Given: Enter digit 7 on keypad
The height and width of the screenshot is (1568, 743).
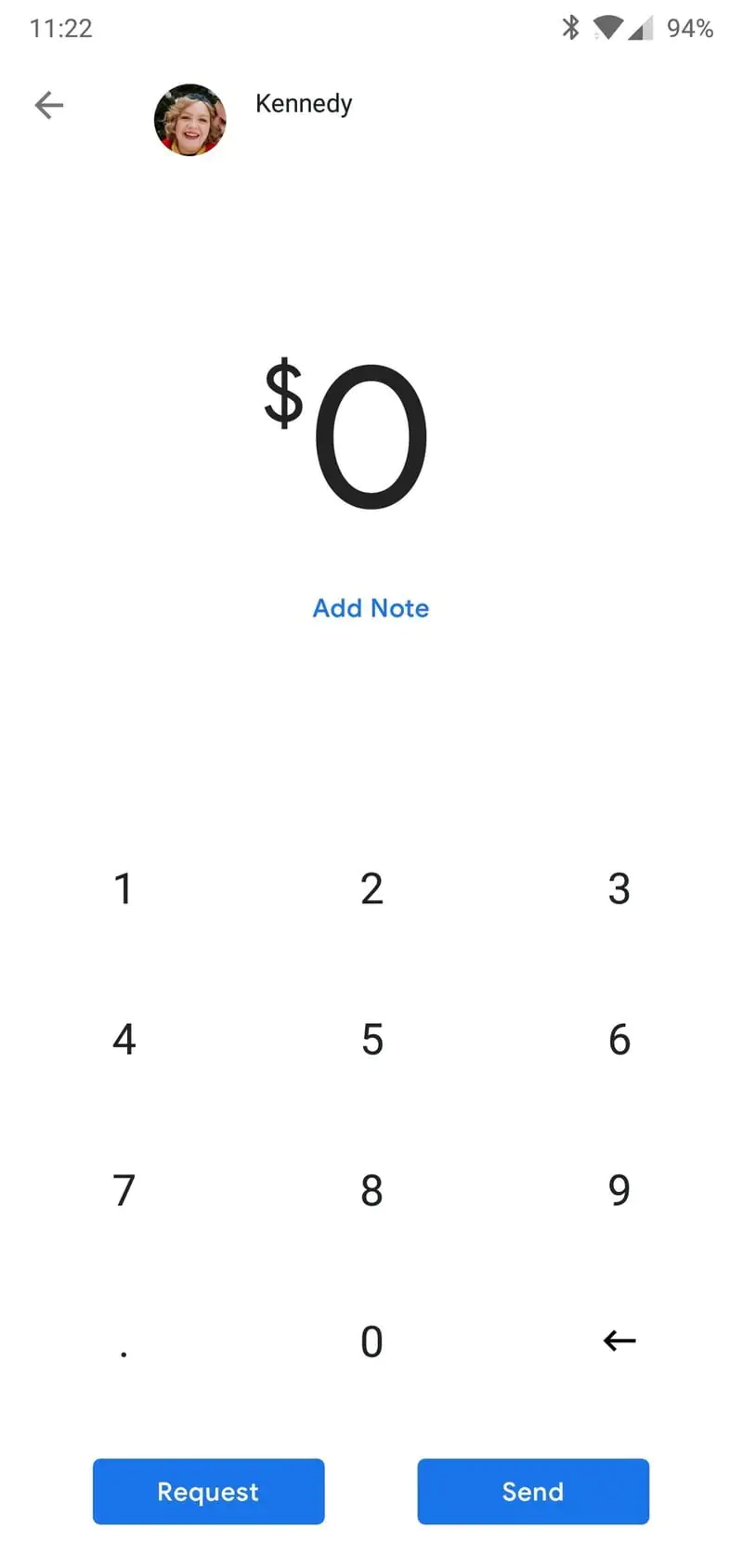Looking at the screenshot, I should 124,1190.
